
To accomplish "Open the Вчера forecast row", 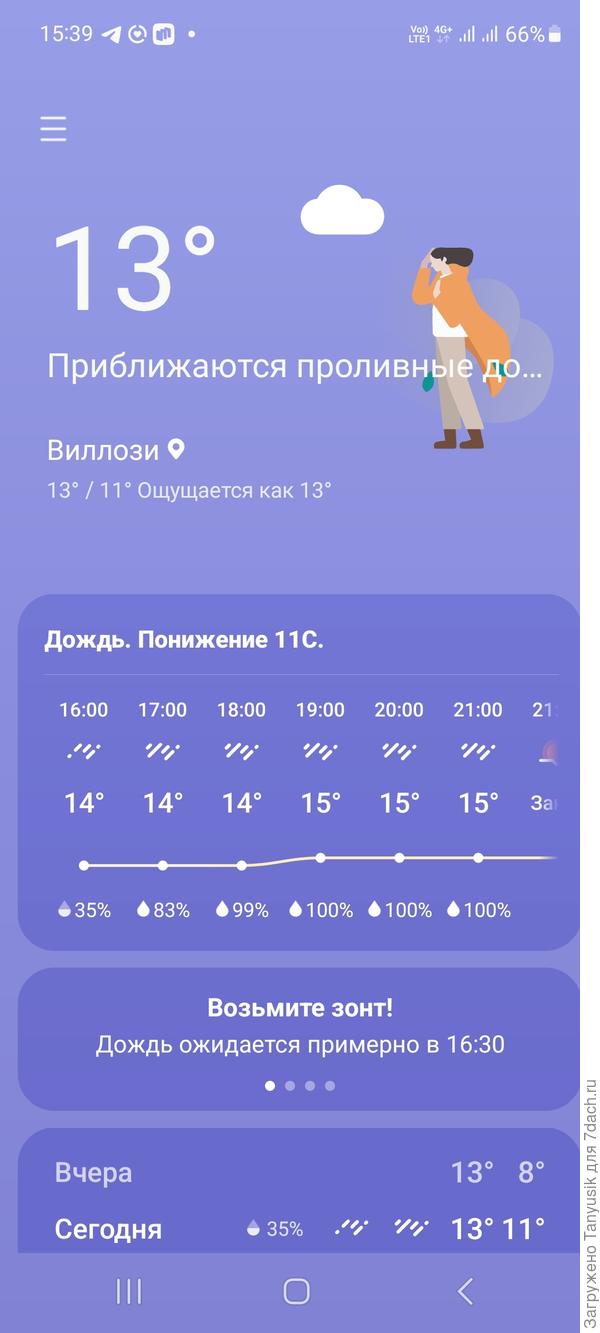I will (x=299, y=1172).
